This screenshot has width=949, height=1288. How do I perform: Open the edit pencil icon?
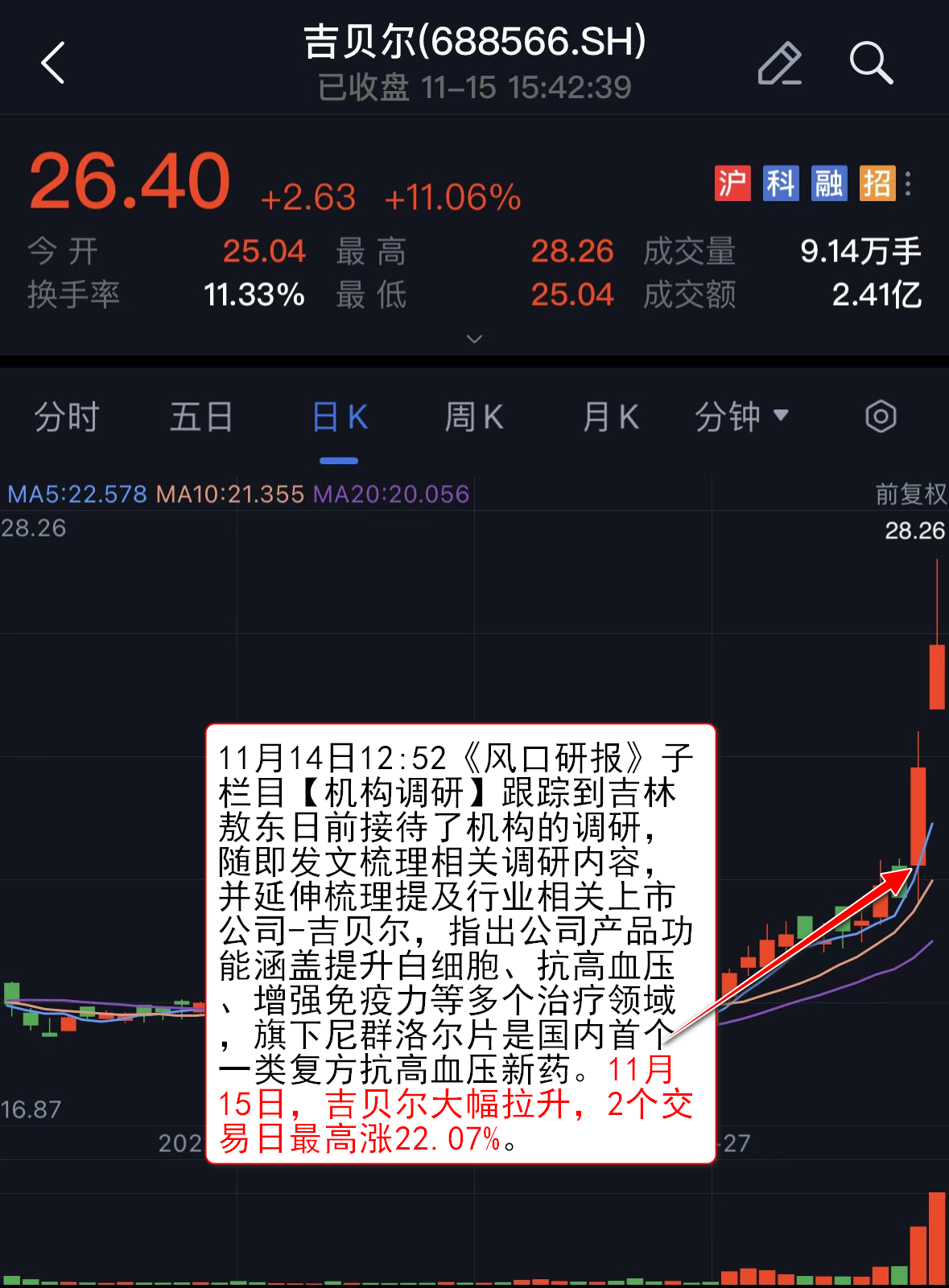pyautogui.click(x=779, y=63)
